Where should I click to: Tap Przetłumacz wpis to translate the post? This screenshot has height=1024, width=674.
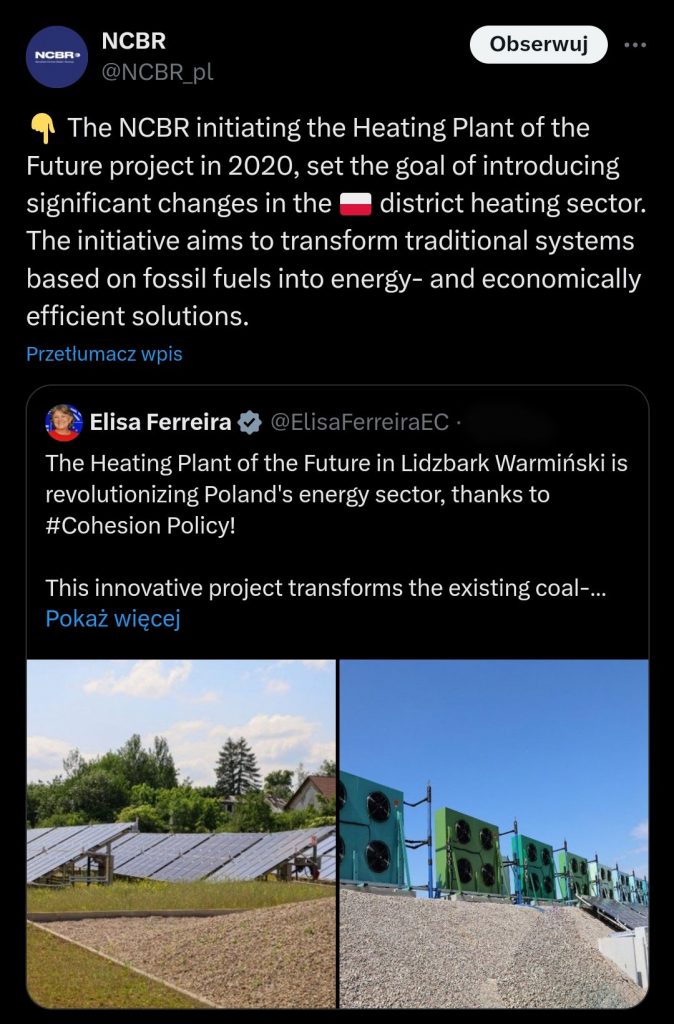(104, 354)
